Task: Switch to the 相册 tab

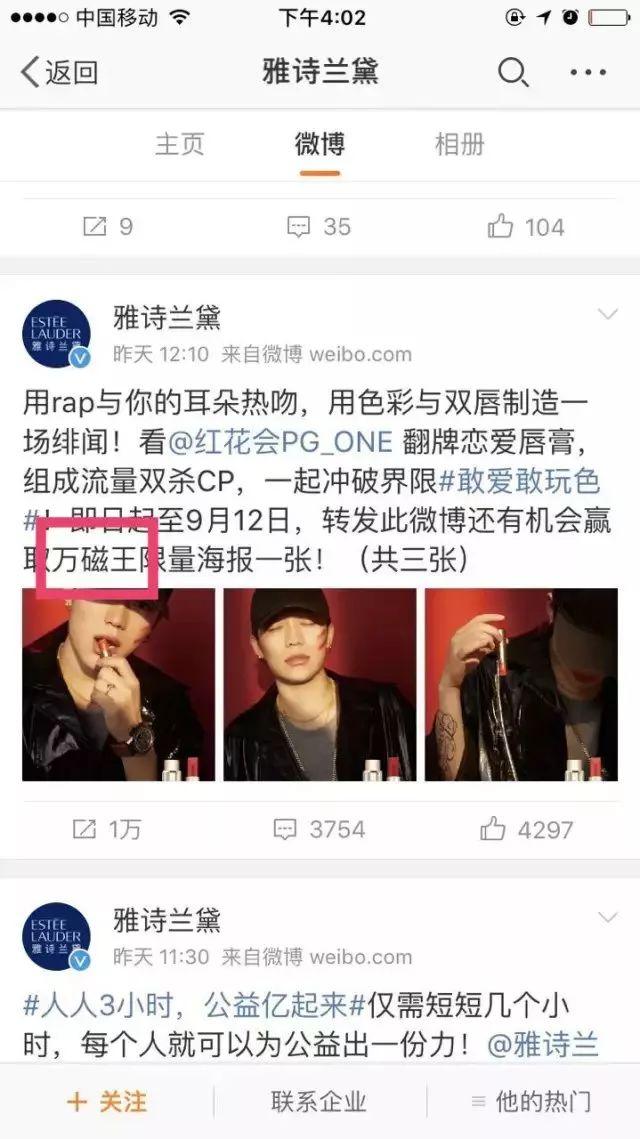Action: (x=459, y=144)
